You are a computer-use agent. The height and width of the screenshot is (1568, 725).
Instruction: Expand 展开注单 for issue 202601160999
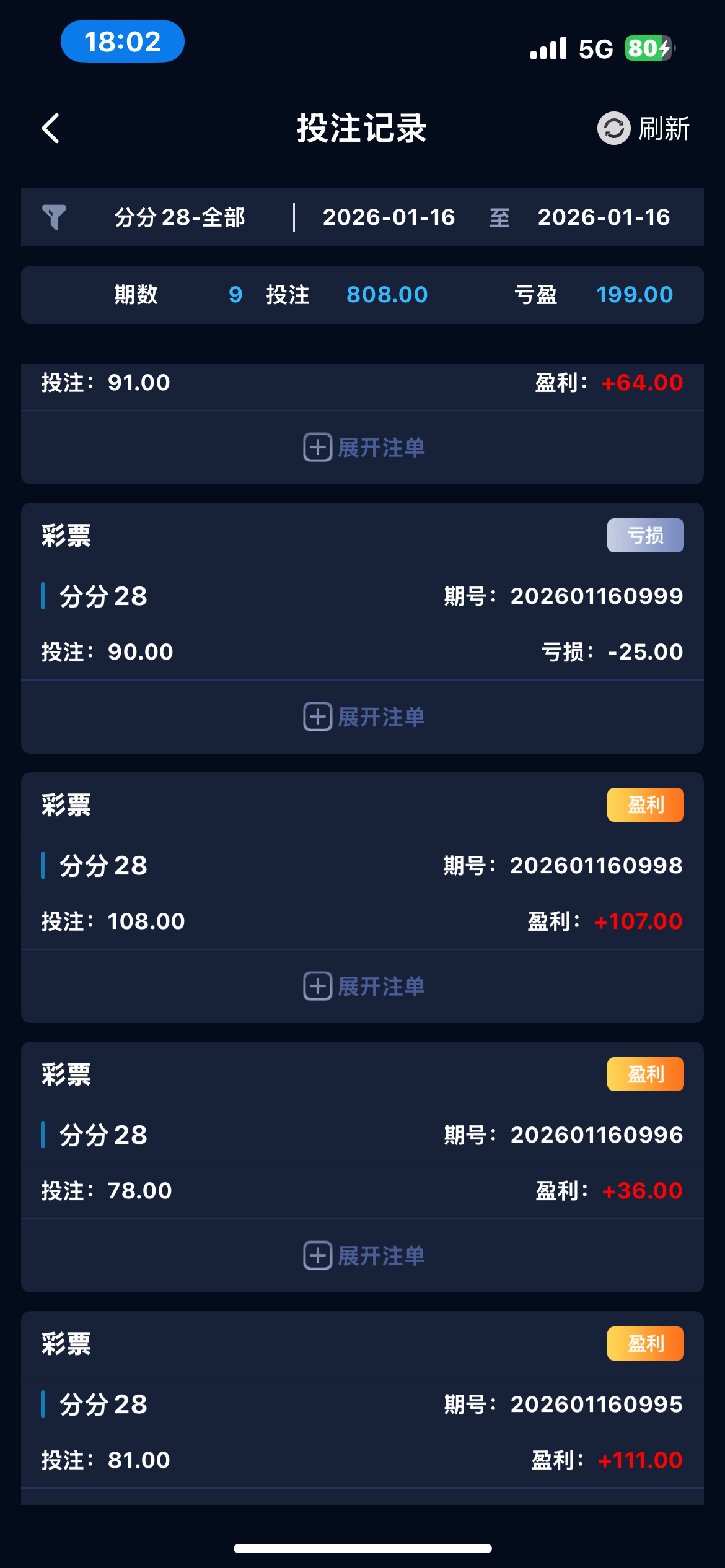point(364,717)
